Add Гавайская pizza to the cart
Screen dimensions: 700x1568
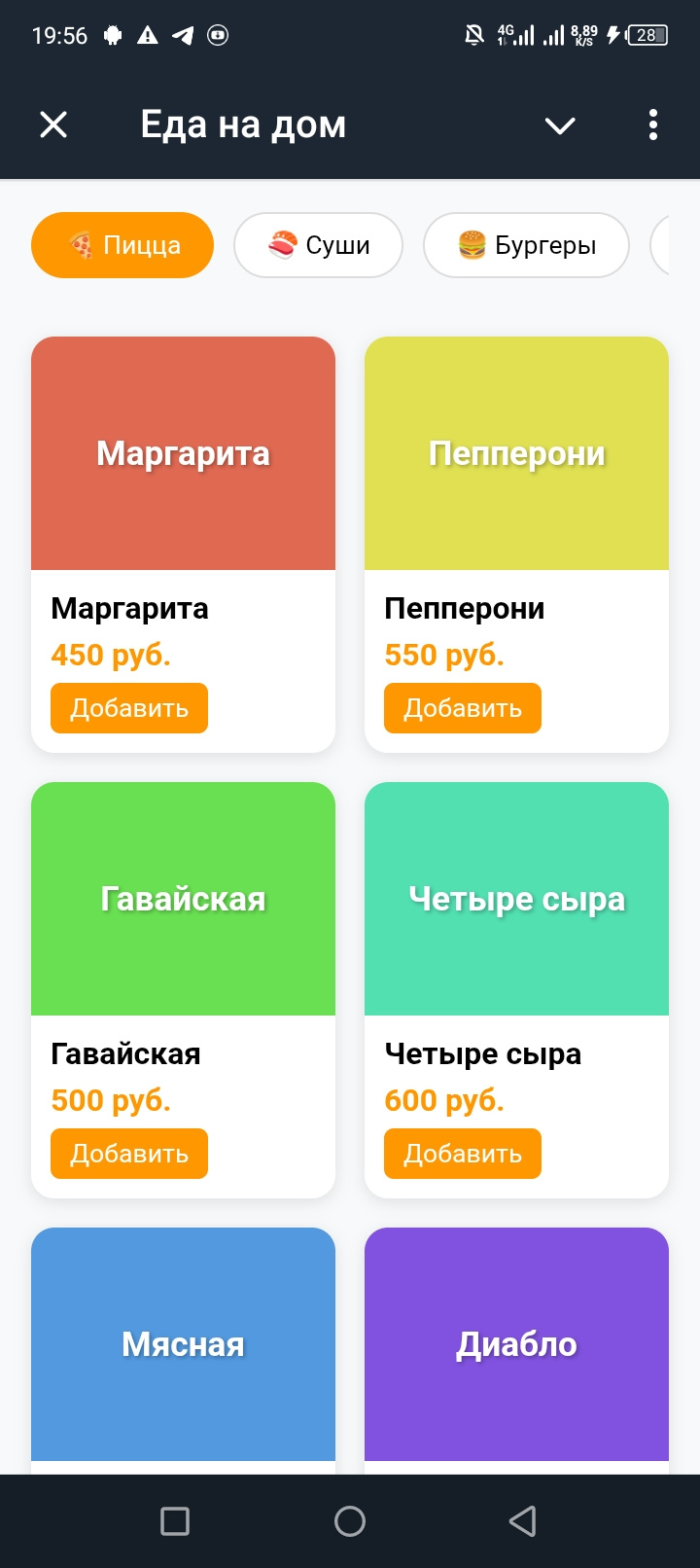pyautogui.click(x=129, y=1154)
